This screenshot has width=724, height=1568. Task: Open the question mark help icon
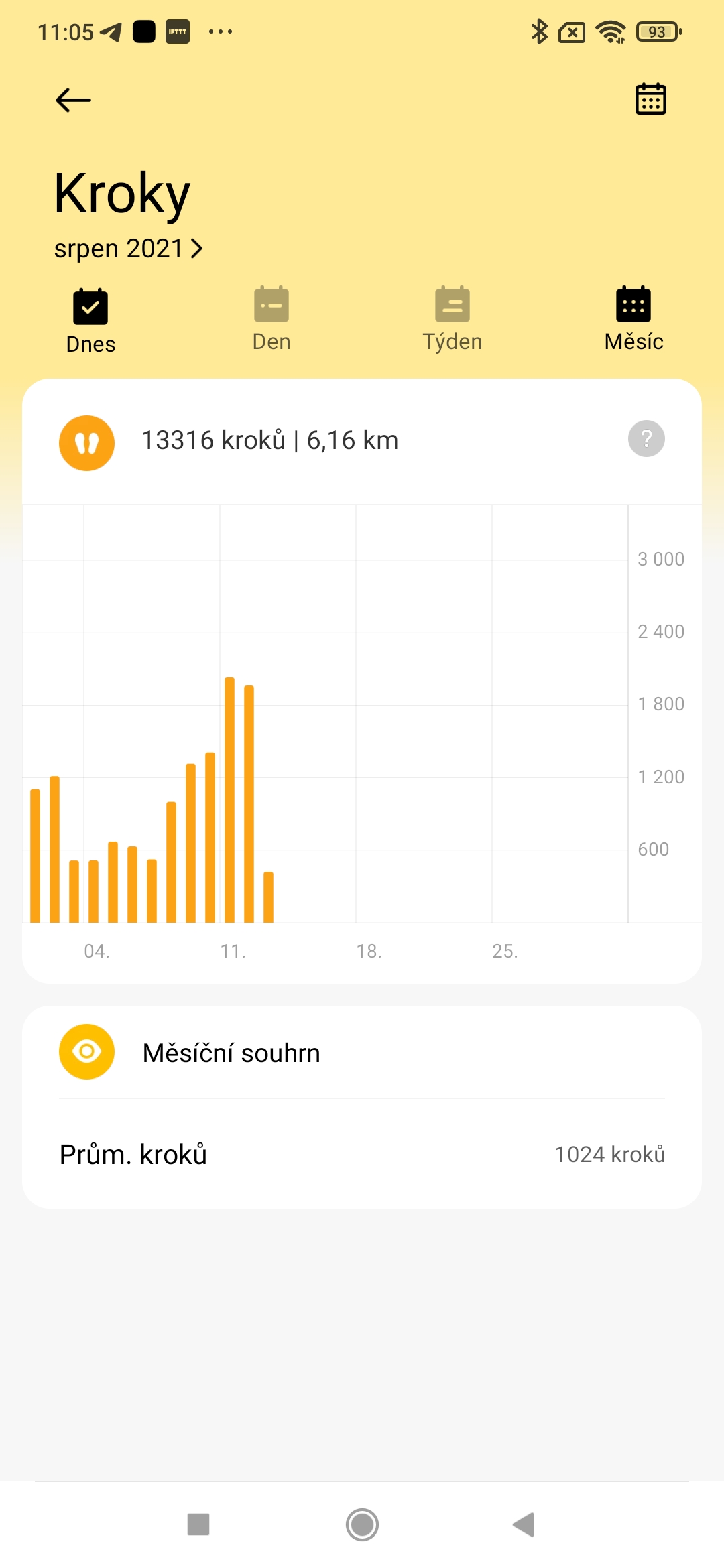[646, 439]
